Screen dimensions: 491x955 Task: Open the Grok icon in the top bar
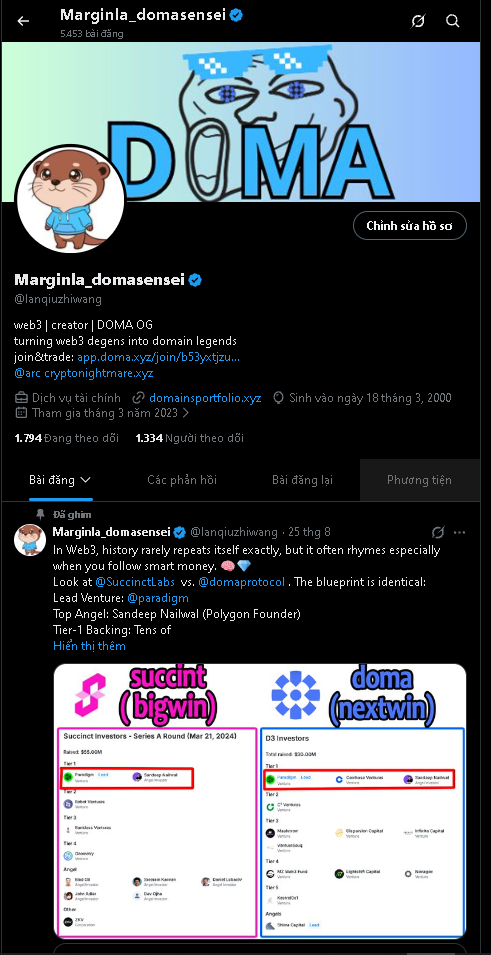coord(418,21)
